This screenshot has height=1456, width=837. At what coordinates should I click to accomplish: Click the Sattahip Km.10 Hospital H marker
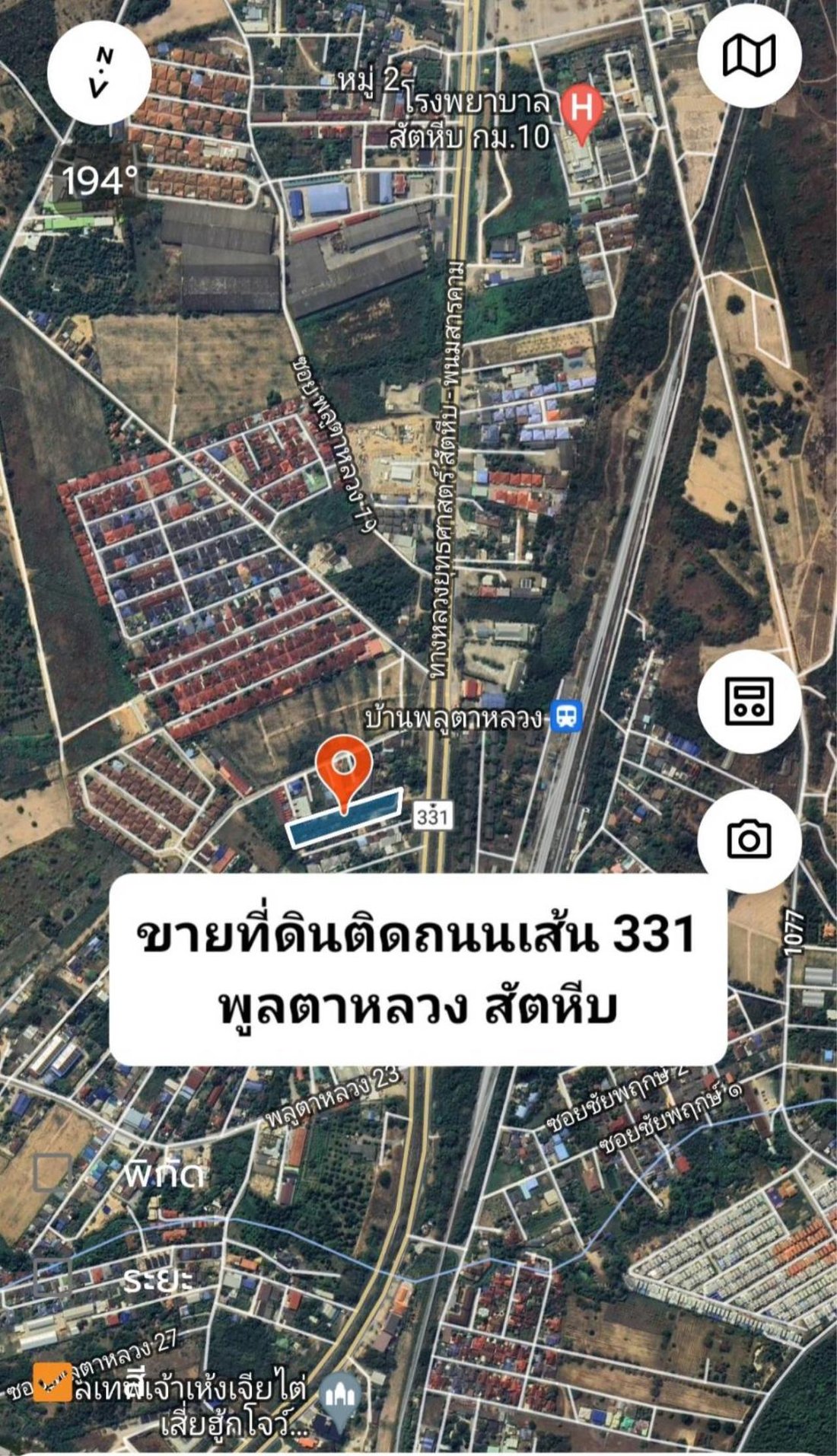pos(582,107)
